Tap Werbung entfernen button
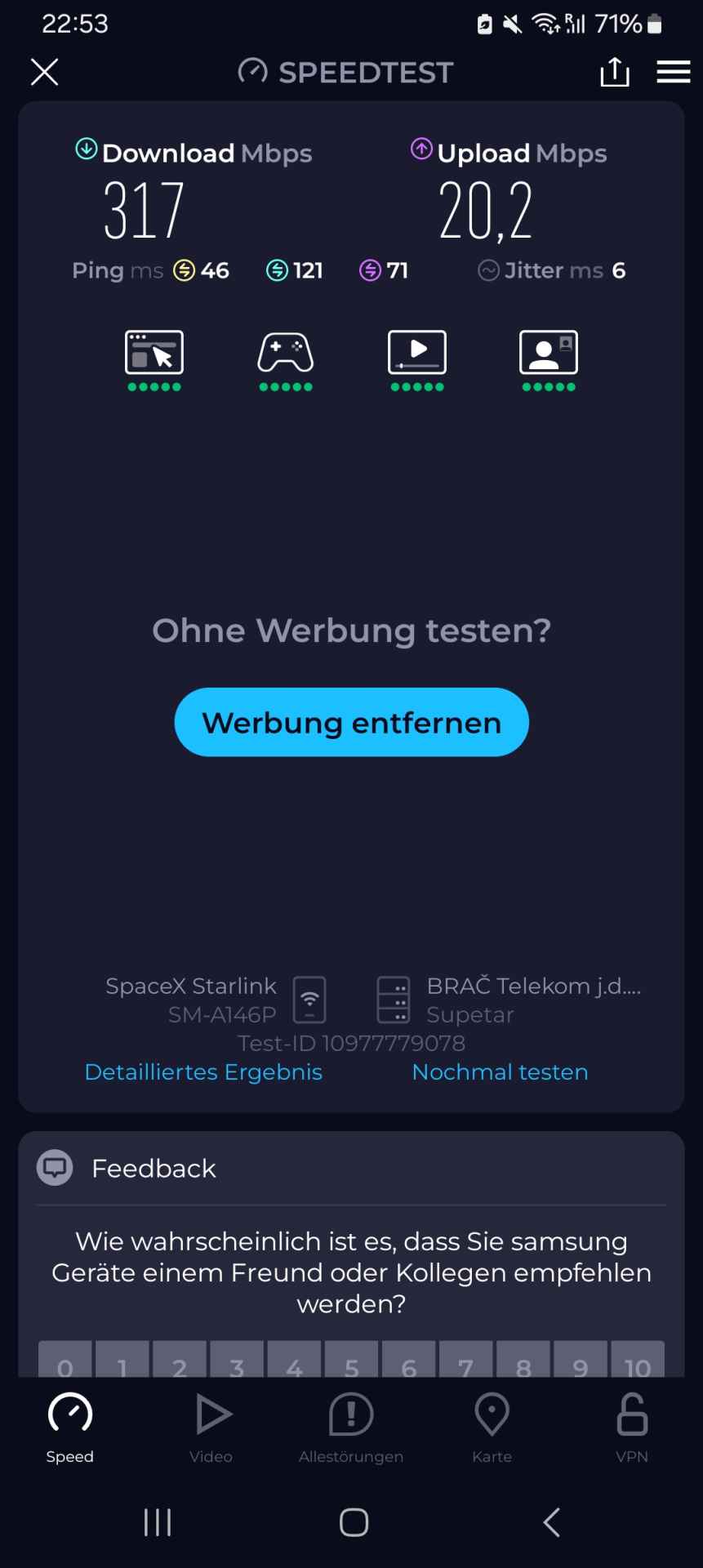Screen dimensions: 703x1568 352,722
